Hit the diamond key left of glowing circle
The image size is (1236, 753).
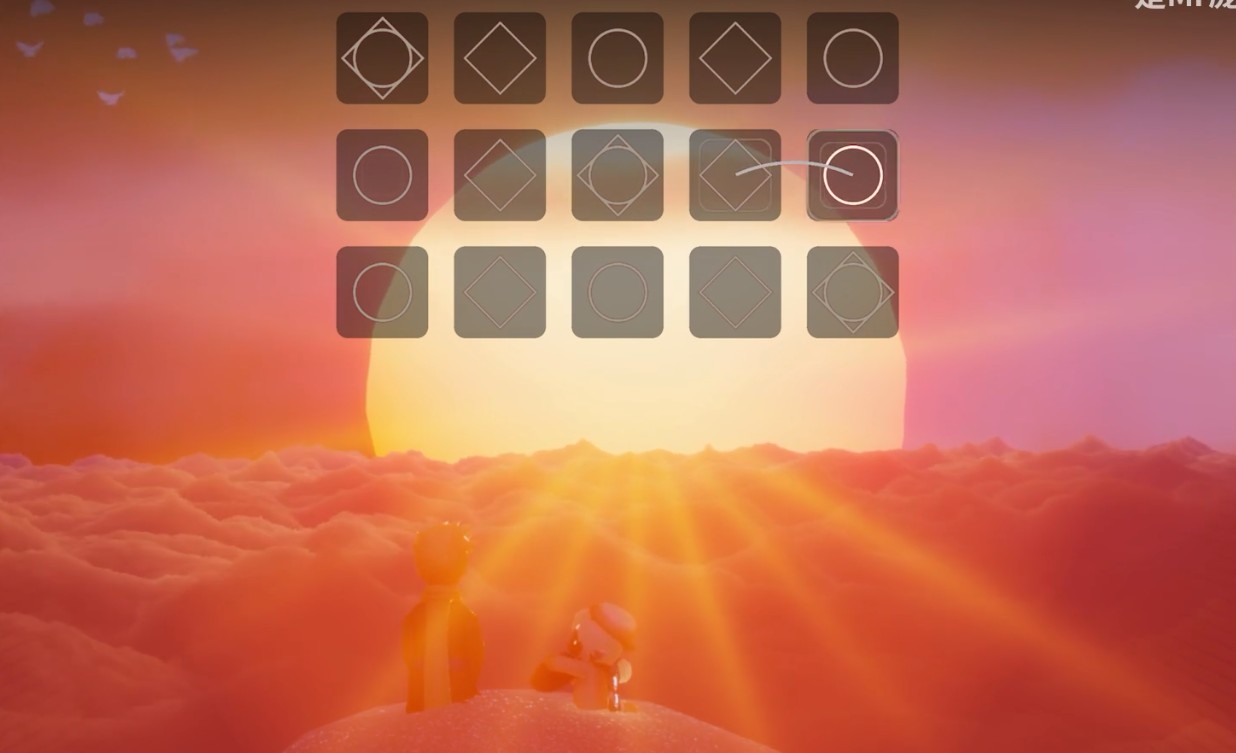[735, 175]
